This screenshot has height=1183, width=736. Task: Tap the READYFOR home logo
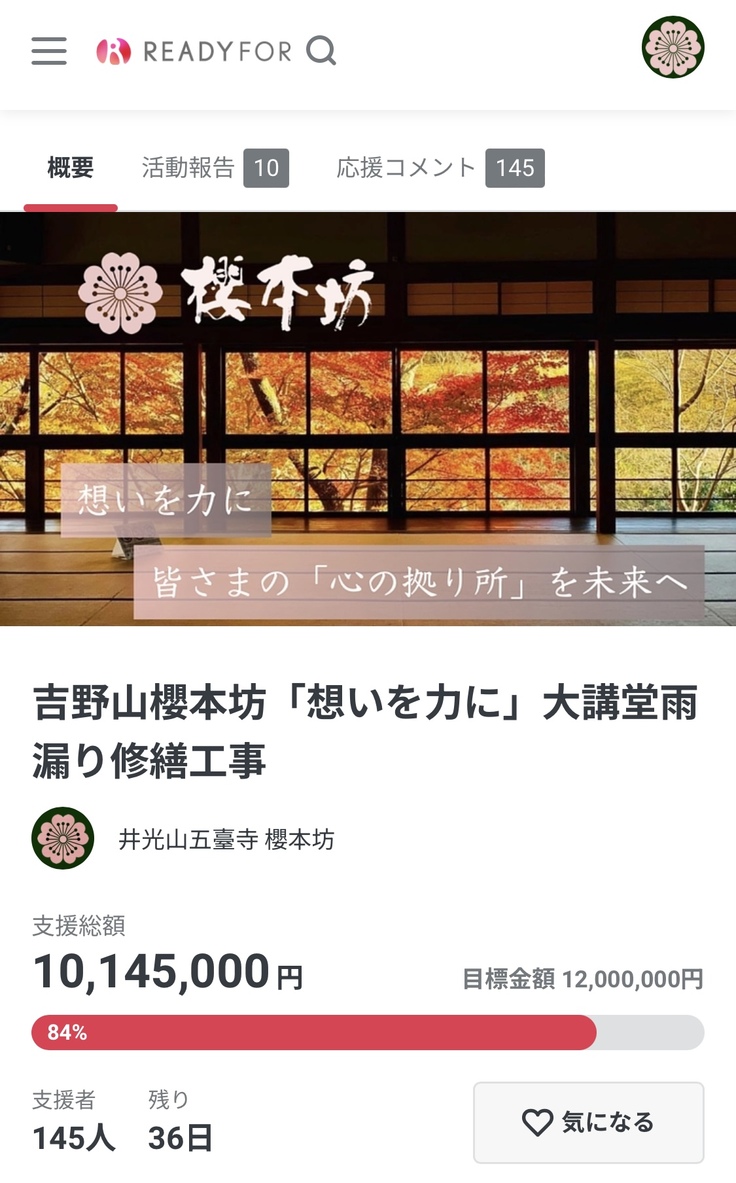(x=194, y=51)
